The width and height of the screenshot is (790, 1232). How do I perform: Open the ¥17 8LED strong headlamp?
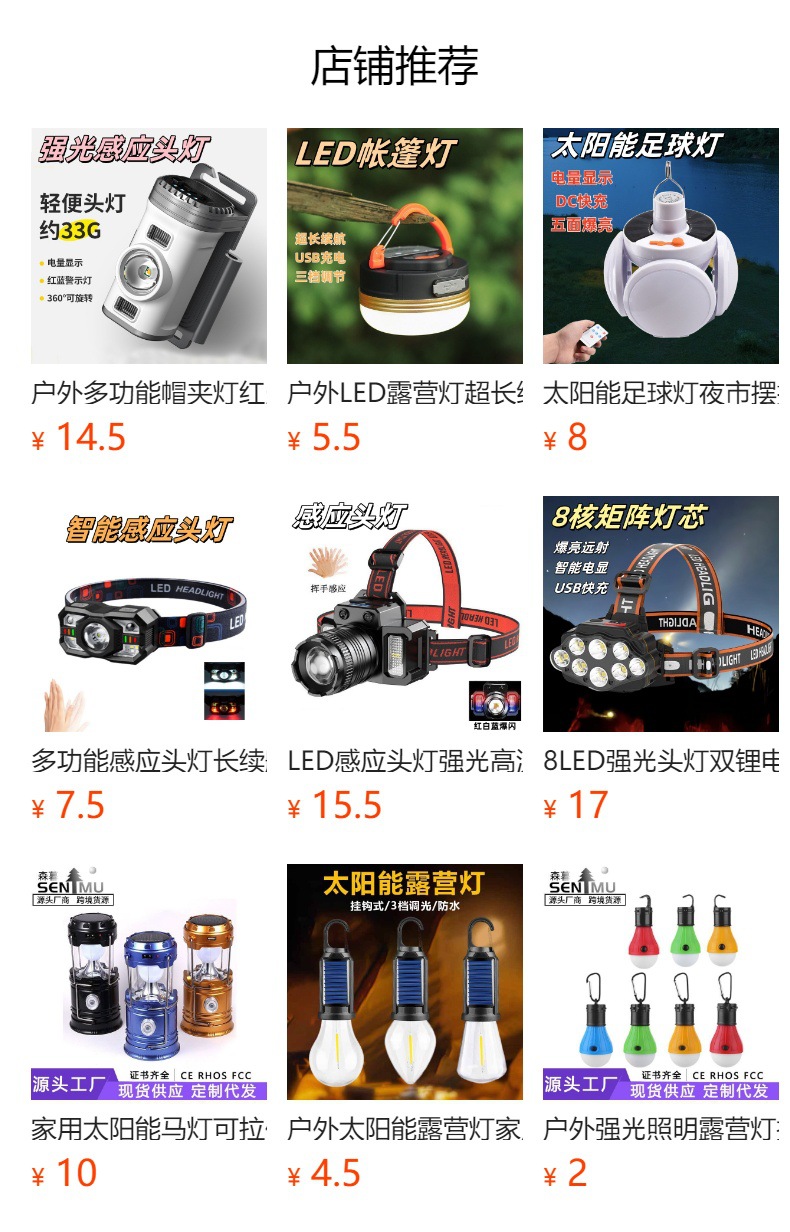pos(661,614)
